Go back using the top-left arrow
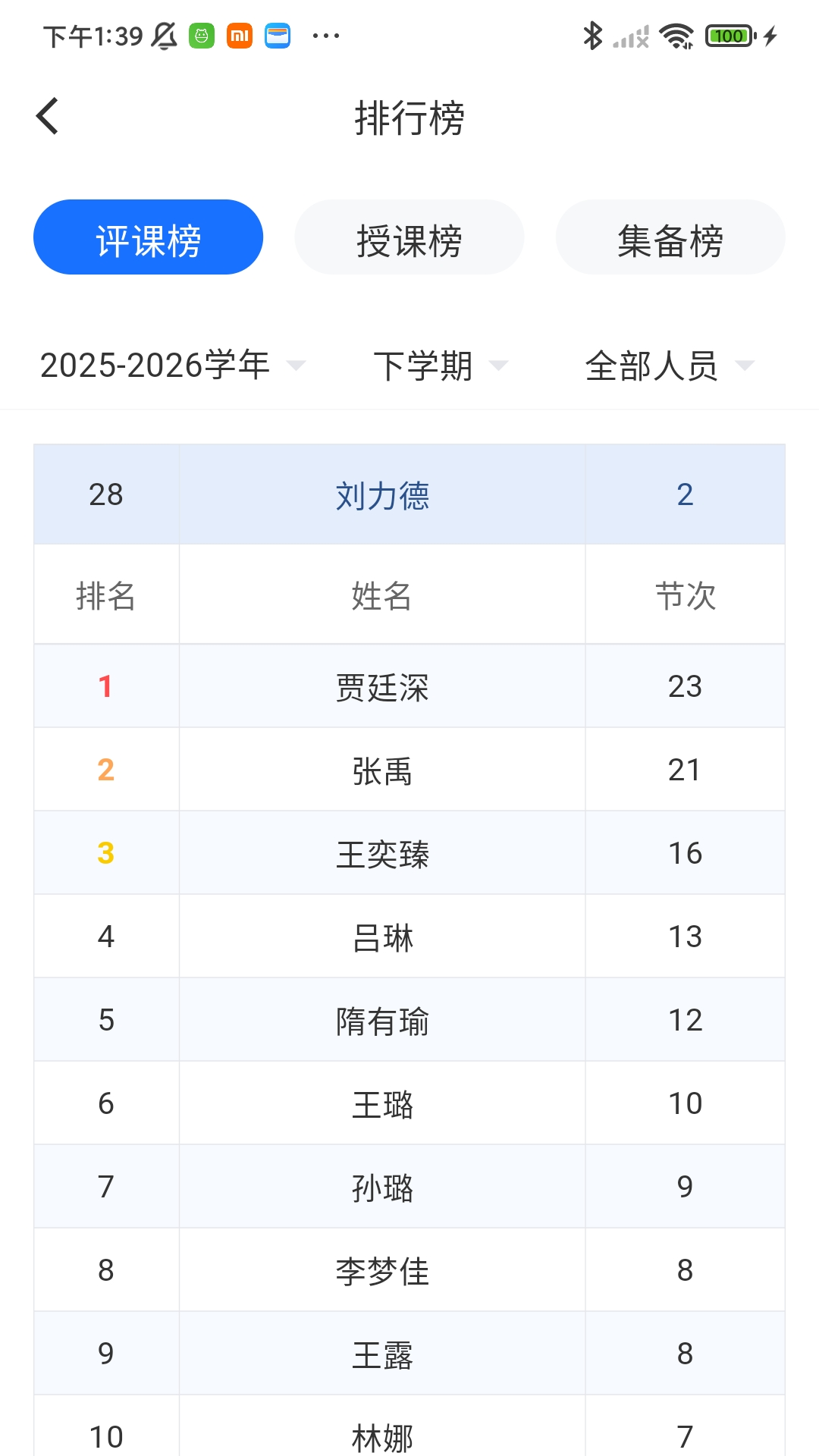This screenshot has width=819, height=1456. tap(47, 117)
